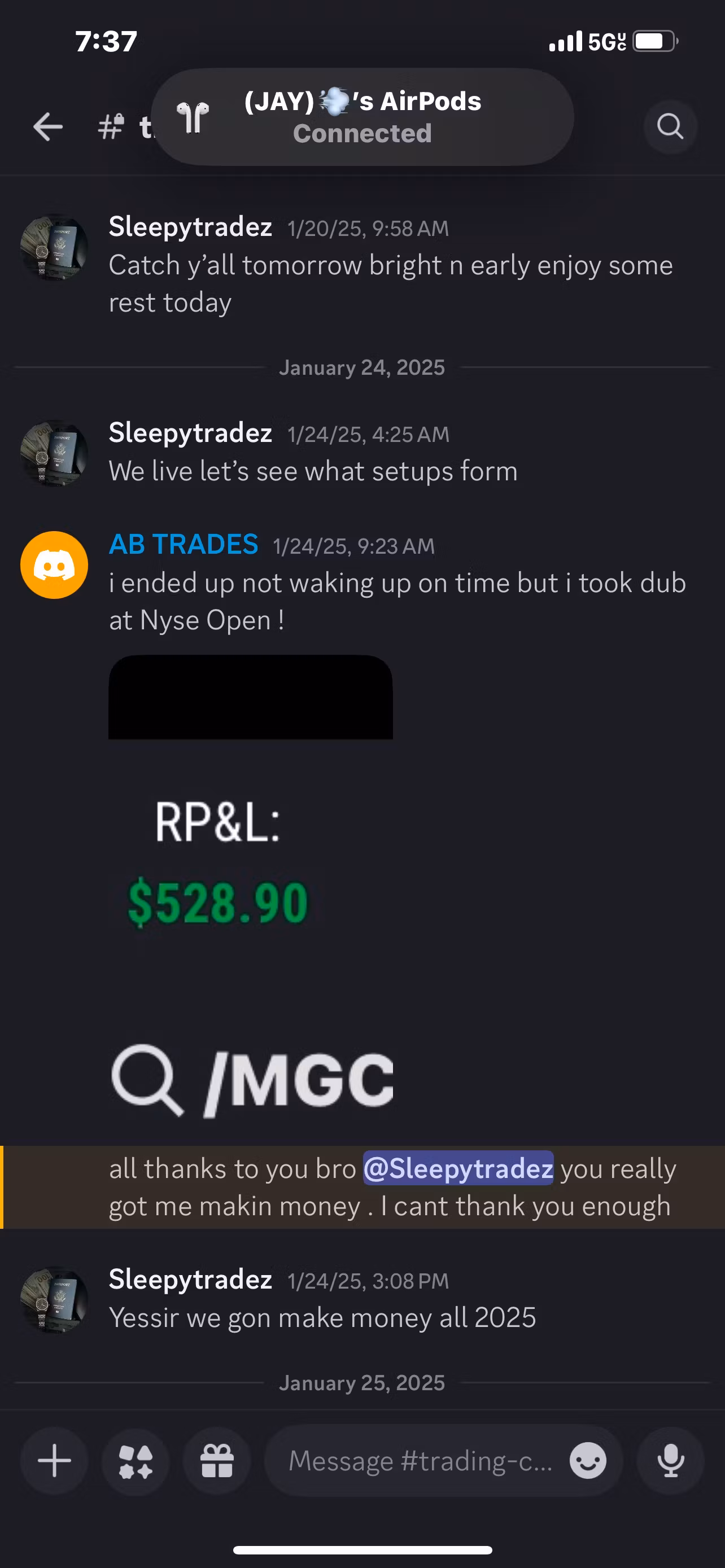
Task: Open the apps launcher icon
Action: (135, 1461)
